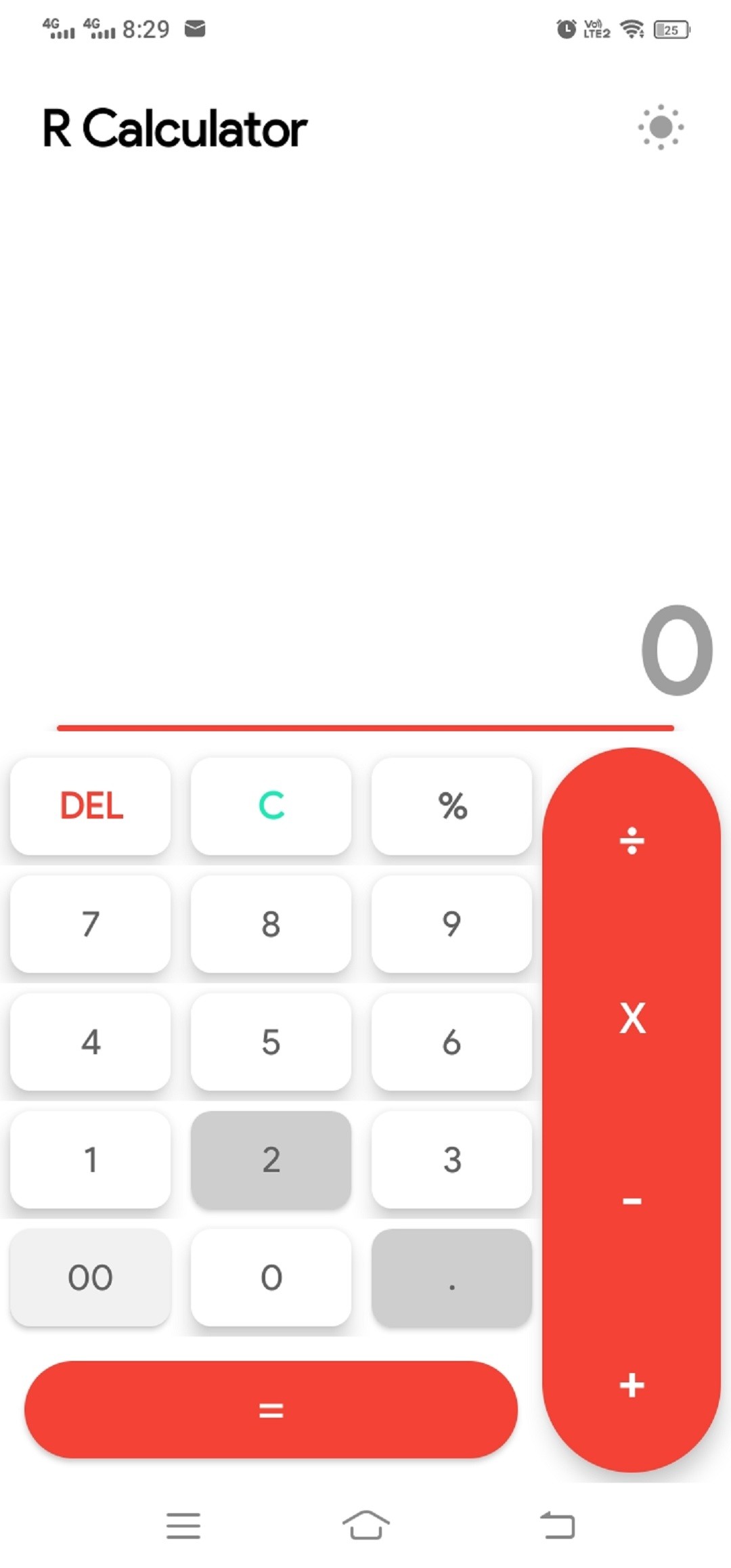Viewport: 731px width, 1568px height.
Task: Enter digit 7
Action: 91,923
